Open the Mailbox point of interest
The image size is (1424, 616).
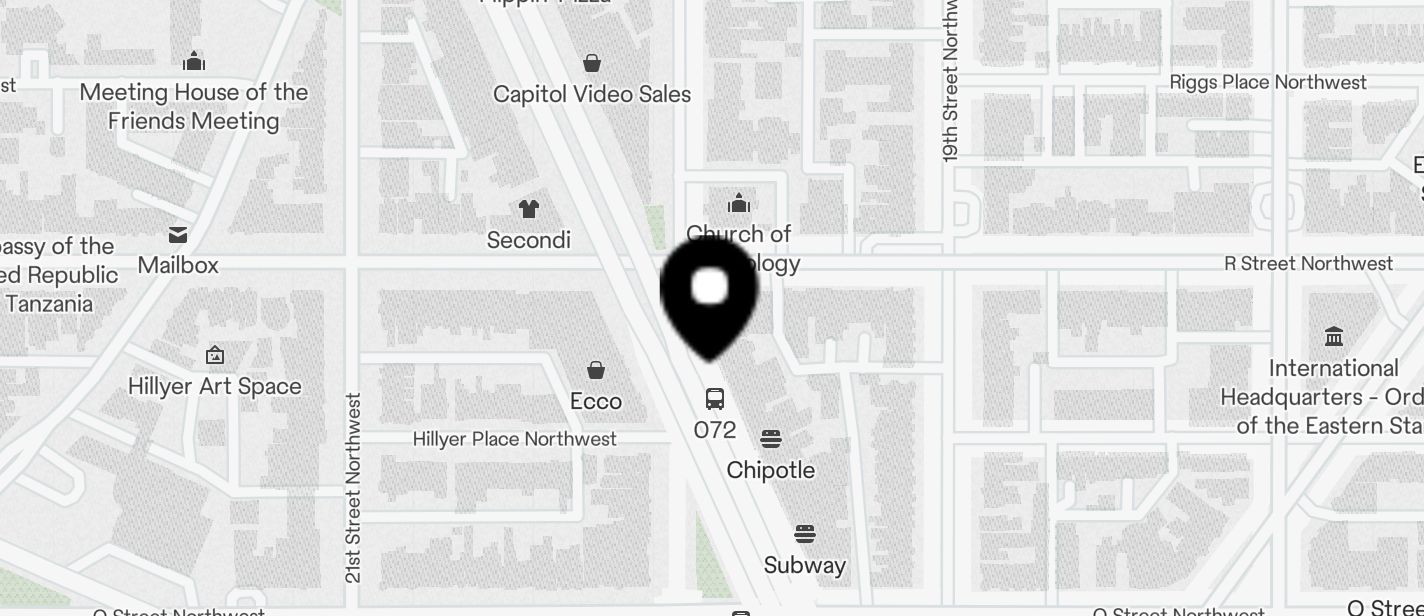coord(178,236)
